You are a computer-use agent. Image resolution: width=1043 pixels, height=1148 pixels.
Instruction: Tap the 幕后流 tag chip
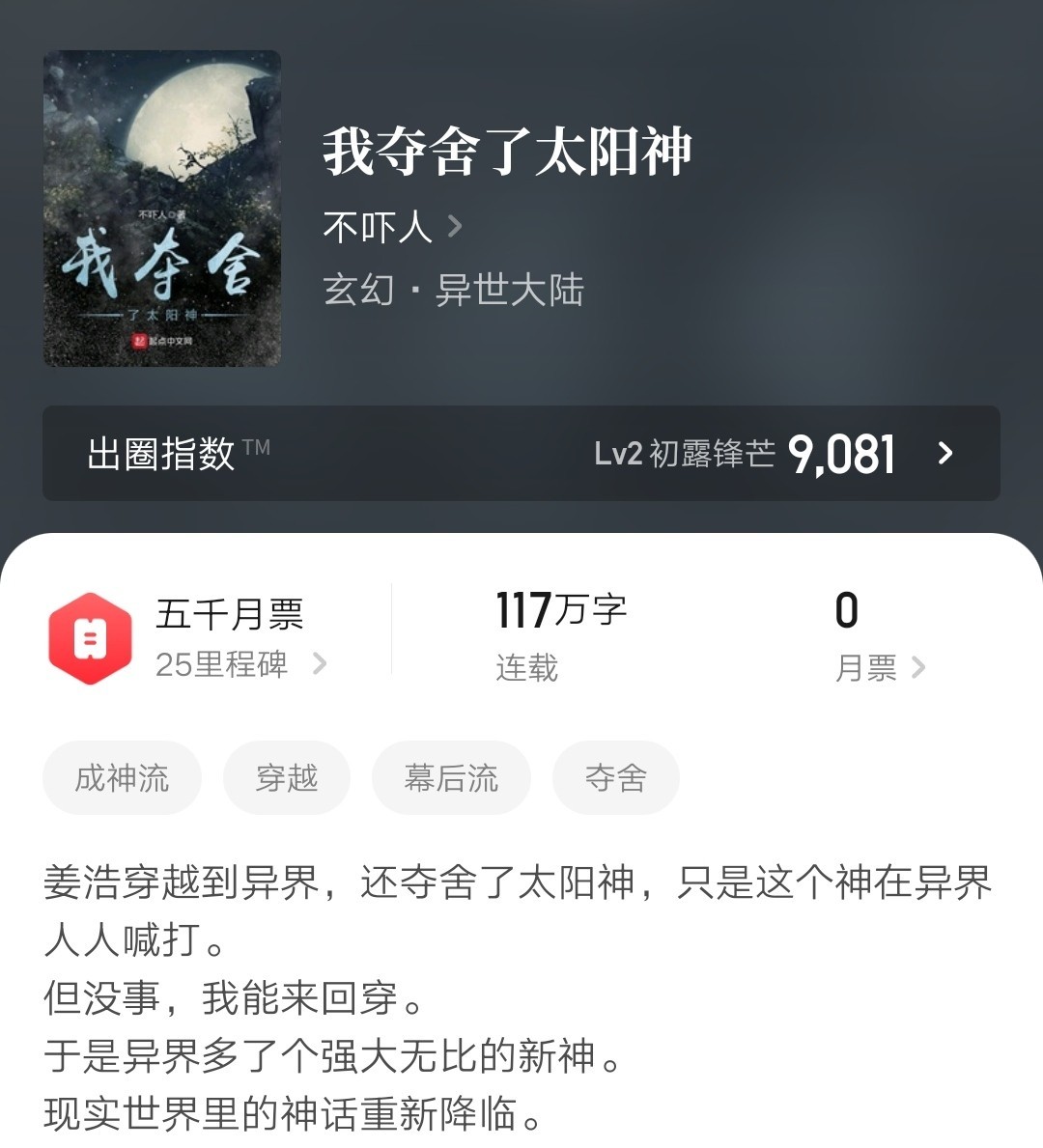pos(451,777)
